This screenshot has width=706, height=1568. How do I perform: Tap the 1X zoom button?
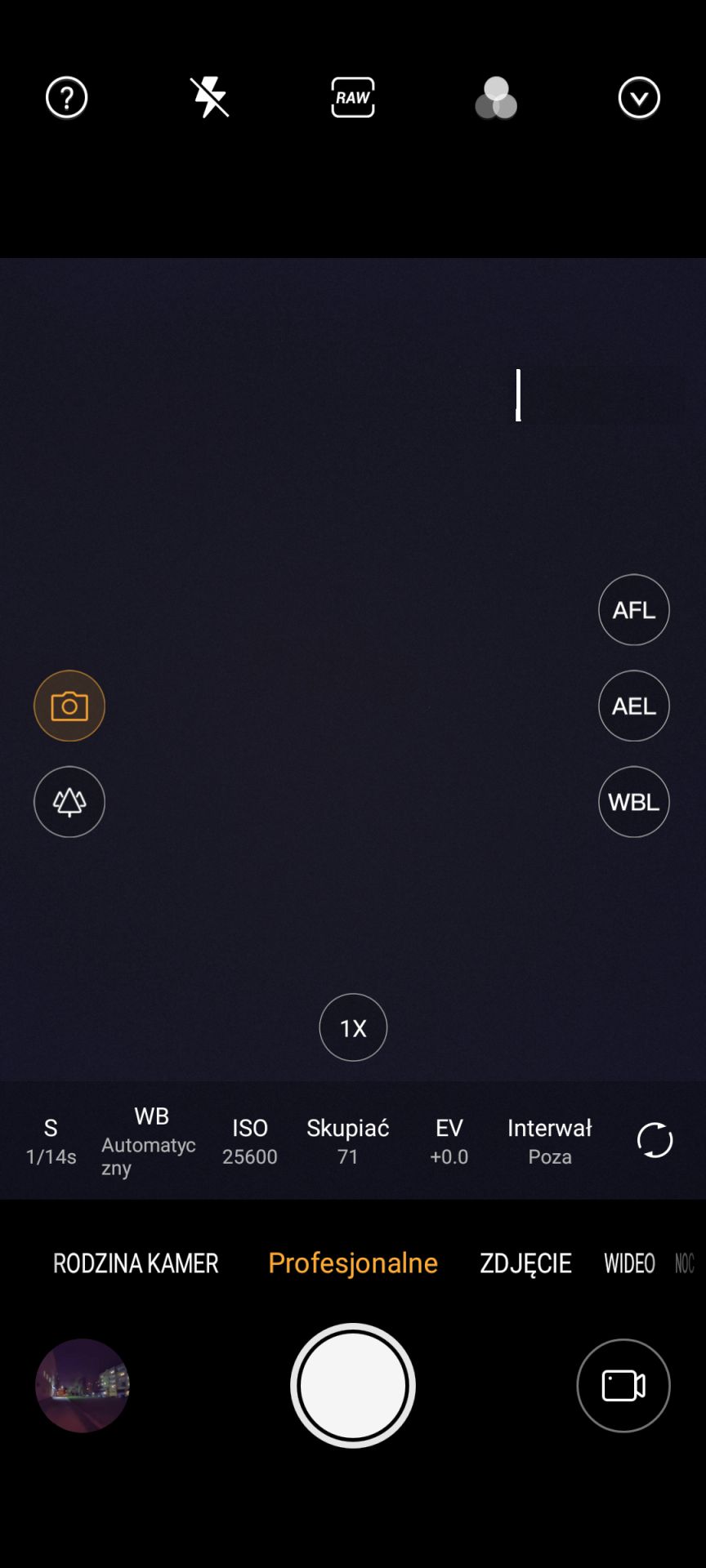(353, 1027)
